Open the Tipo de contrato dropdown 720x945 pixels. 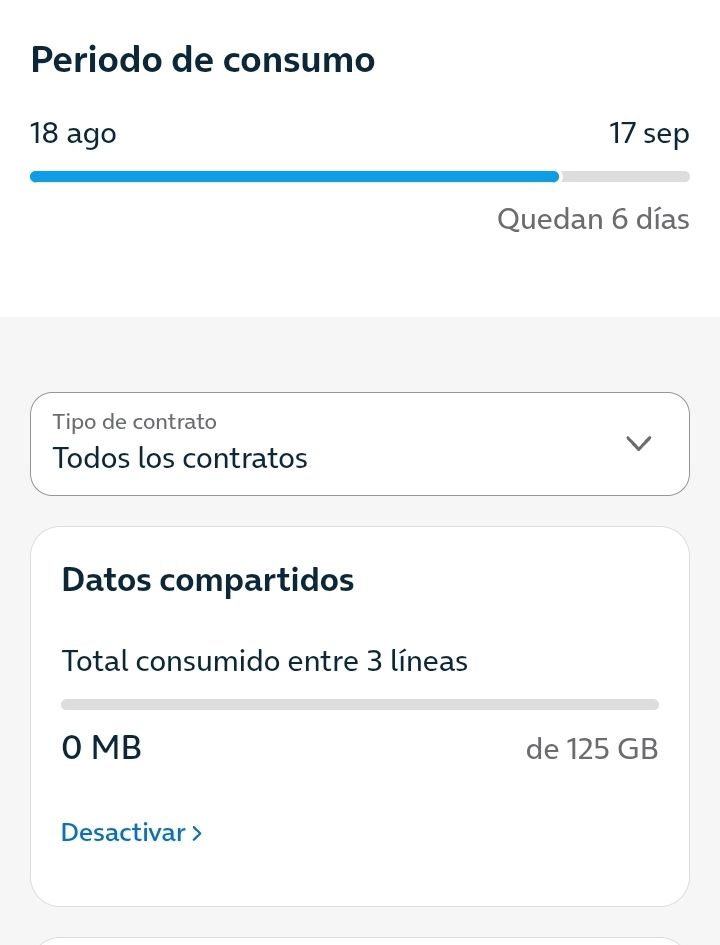tap(360, 443)
